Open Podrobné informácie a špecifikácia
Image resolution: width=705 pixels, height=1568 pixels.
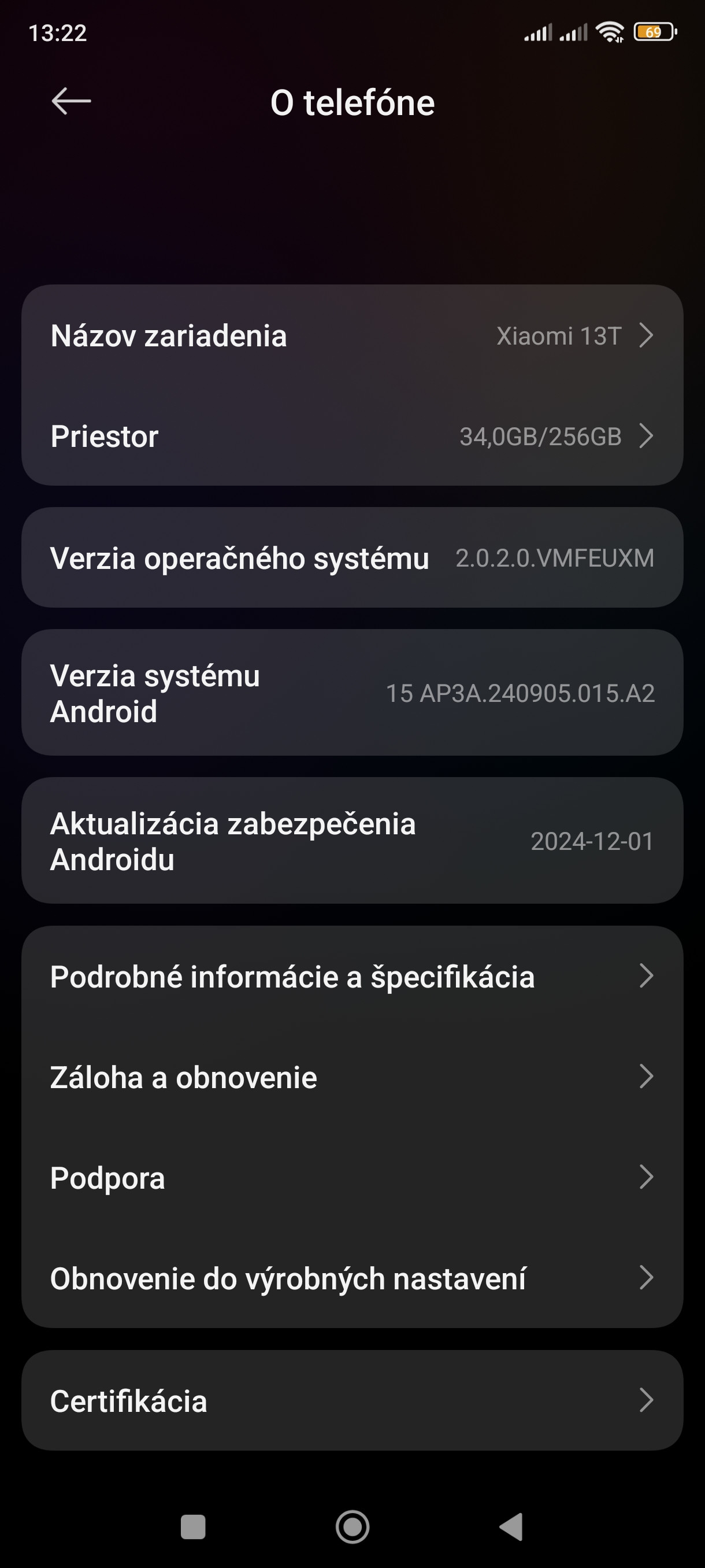351,977
